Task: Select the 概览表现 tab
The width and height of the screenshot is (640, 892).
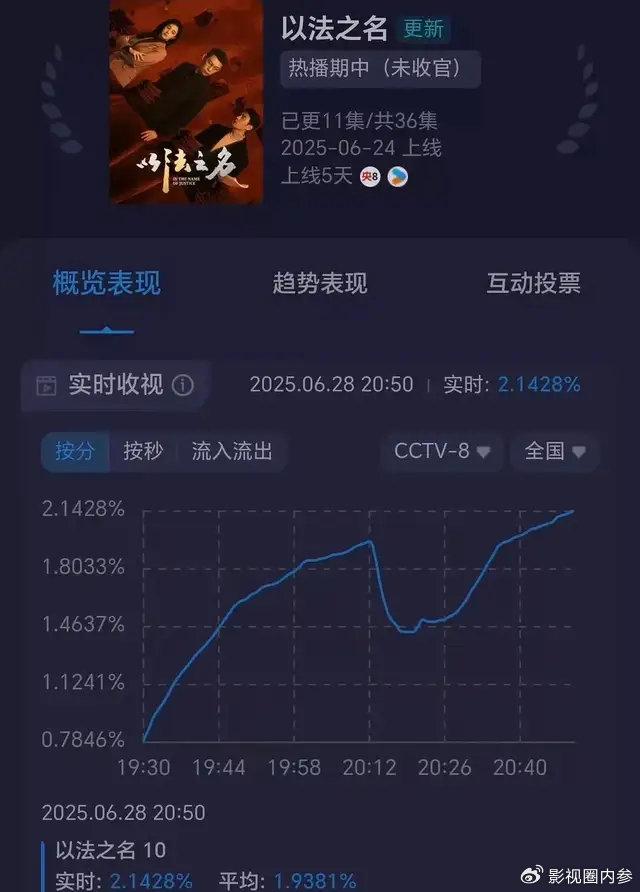Action: (x=106, y=283)
